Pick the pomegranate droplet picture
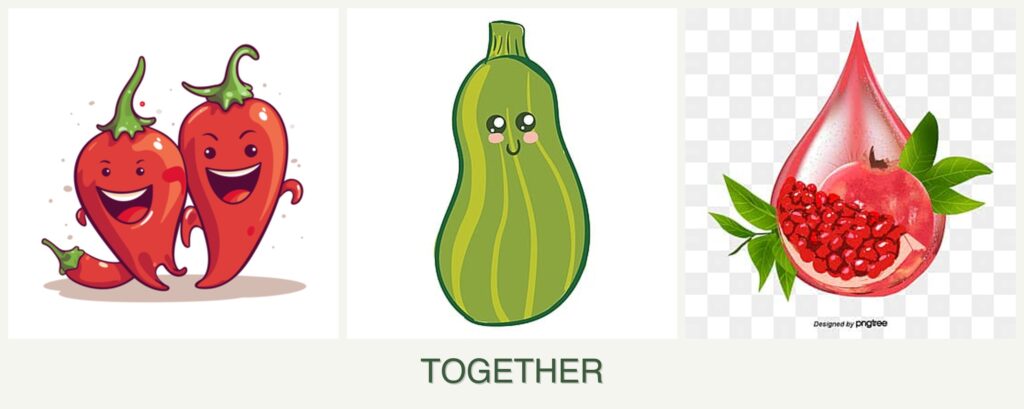The image size is (1024, 409). [x=851, y=174]
